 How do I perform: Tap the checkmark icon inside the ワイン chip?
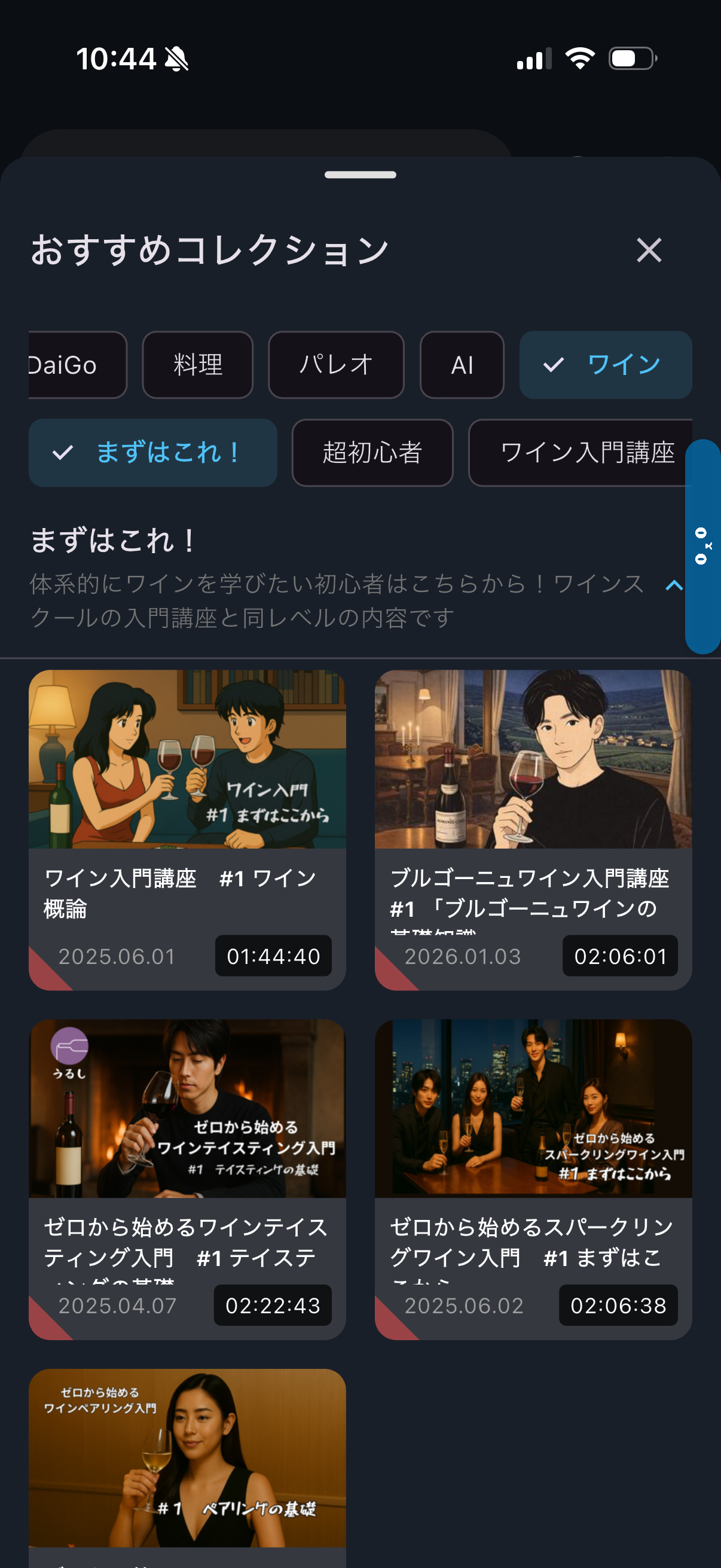coord(553,365)
